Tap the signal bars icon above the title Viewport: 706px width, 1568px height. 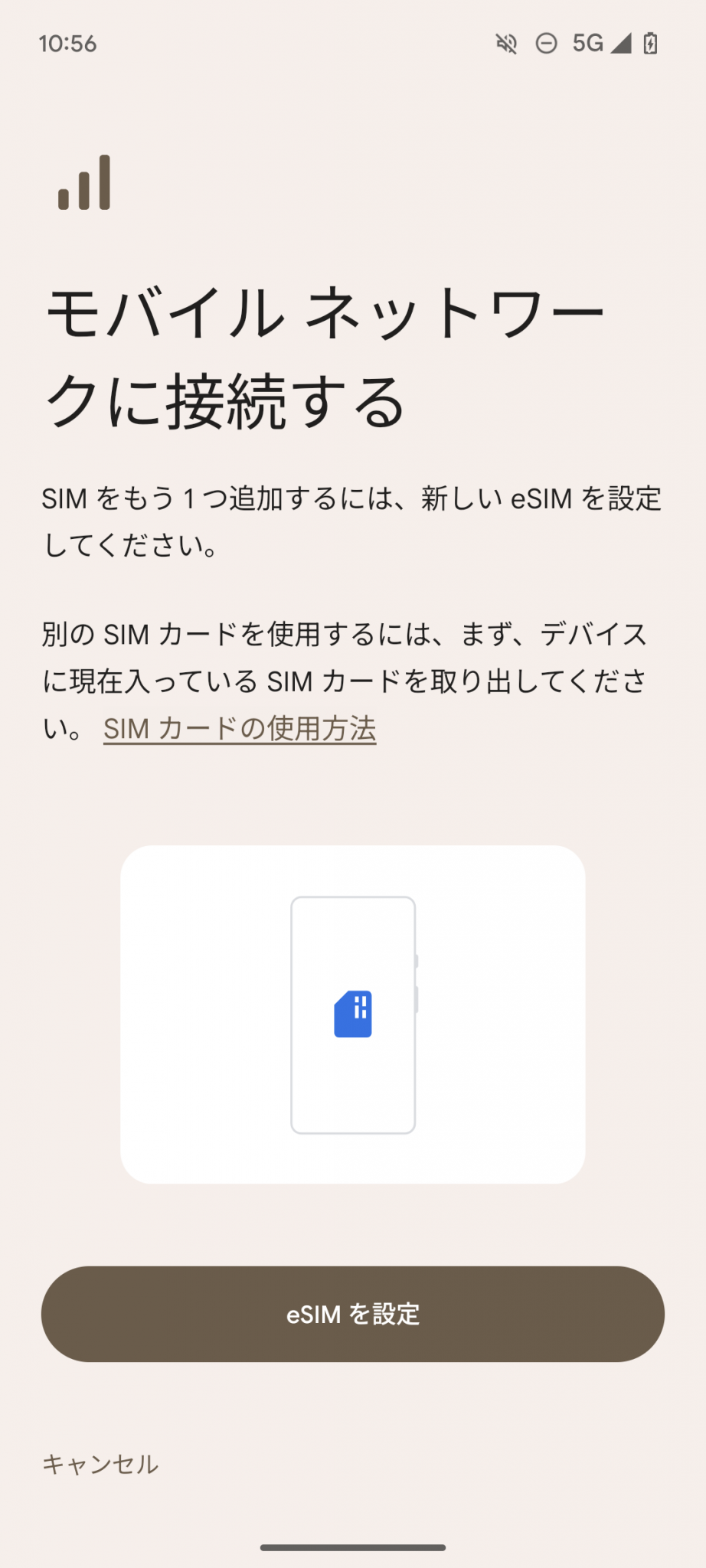[83, 184]
